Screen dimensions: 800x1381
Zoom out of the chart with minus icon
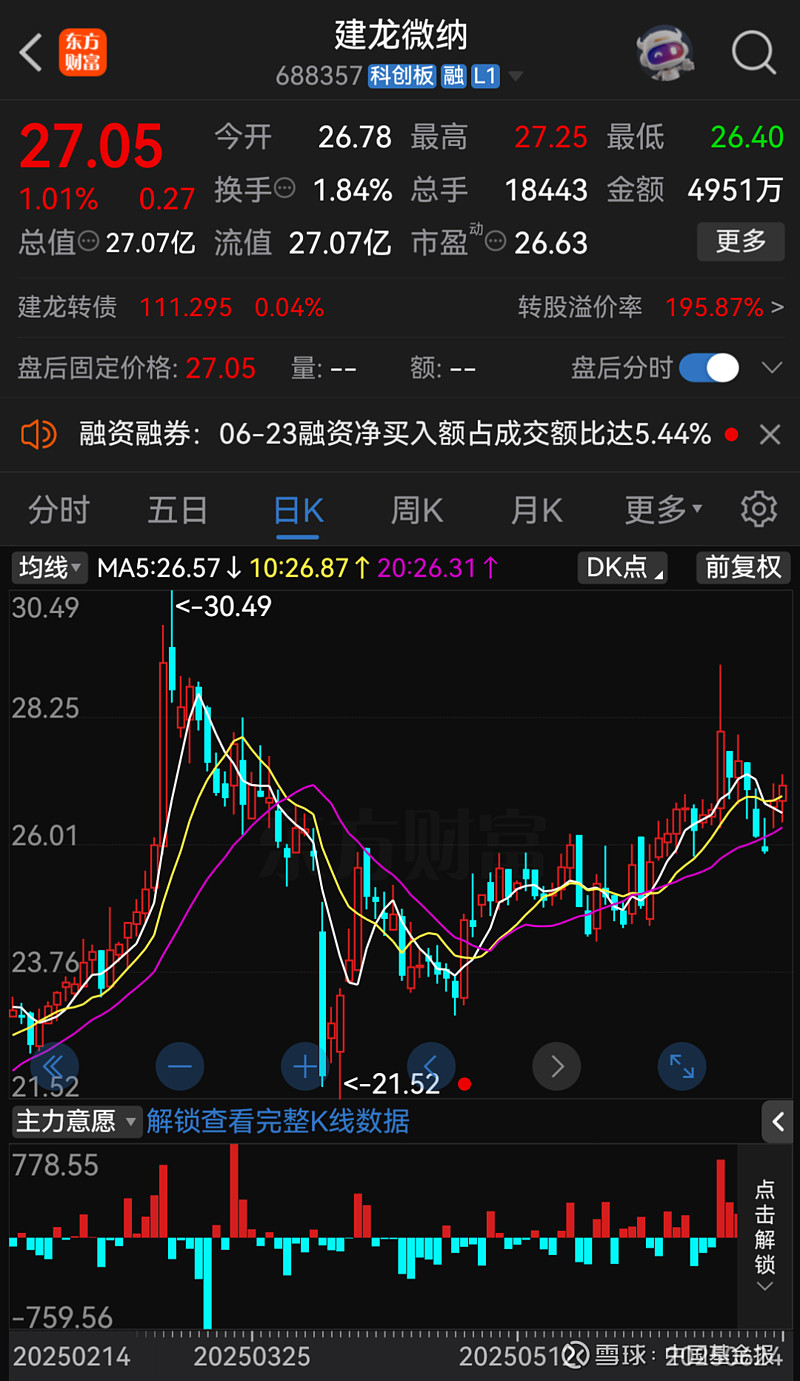[180, 1066]
